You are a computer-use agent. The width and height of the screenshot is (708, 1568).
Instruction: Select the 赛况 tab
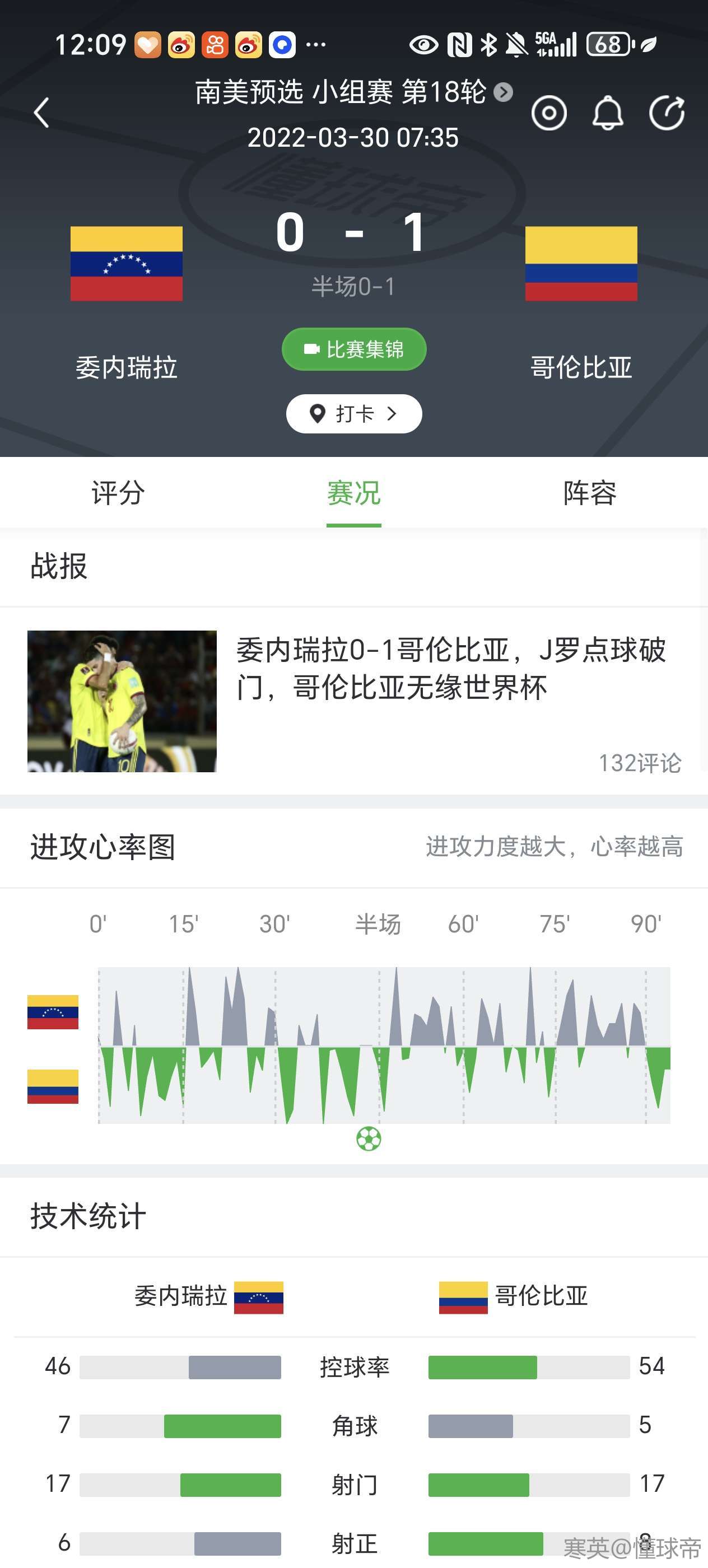(x=353, y=493)
